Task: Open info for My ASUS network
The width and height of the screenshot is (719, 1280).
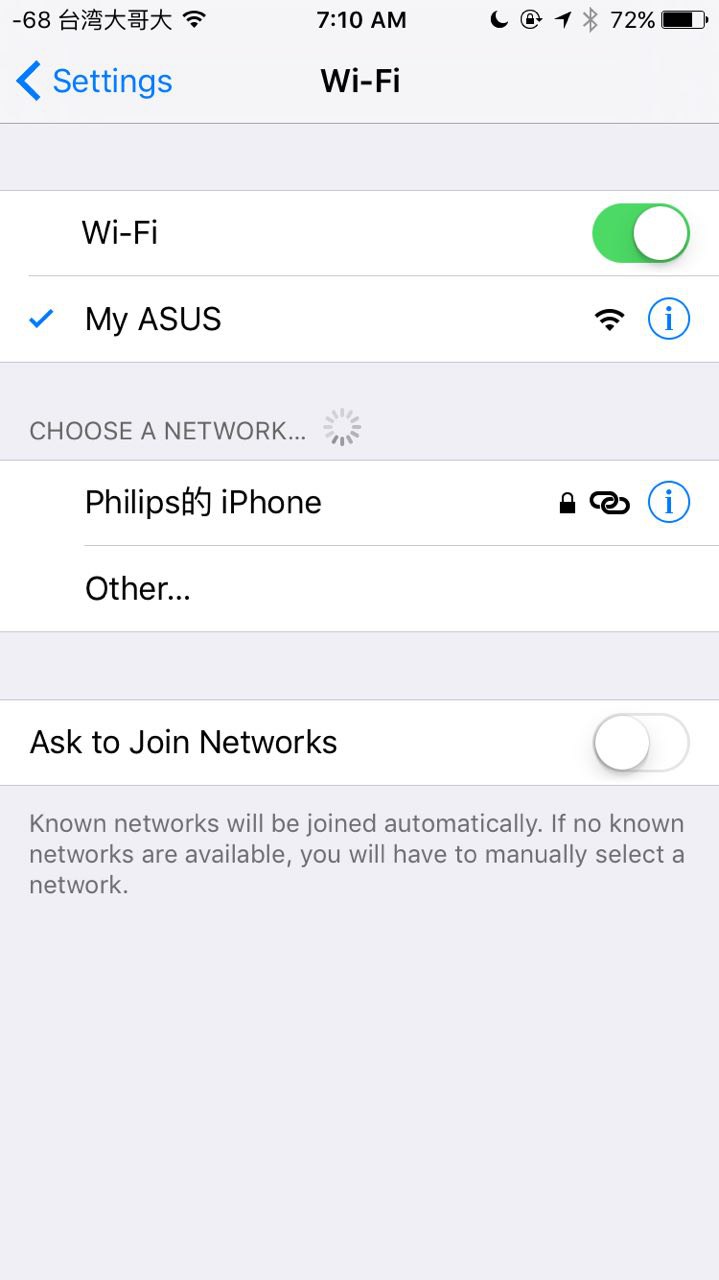Action: pos(668,320)
